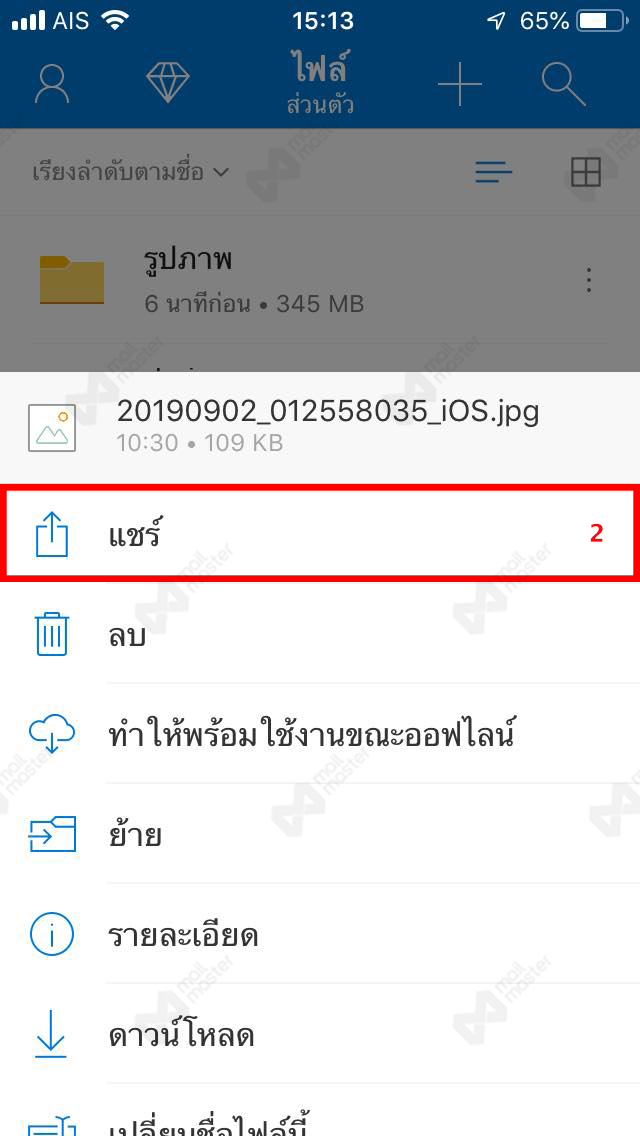This screenshot has height=1136, width=640.
Task: Switch to grid view layout
Action: coord(585,172)
